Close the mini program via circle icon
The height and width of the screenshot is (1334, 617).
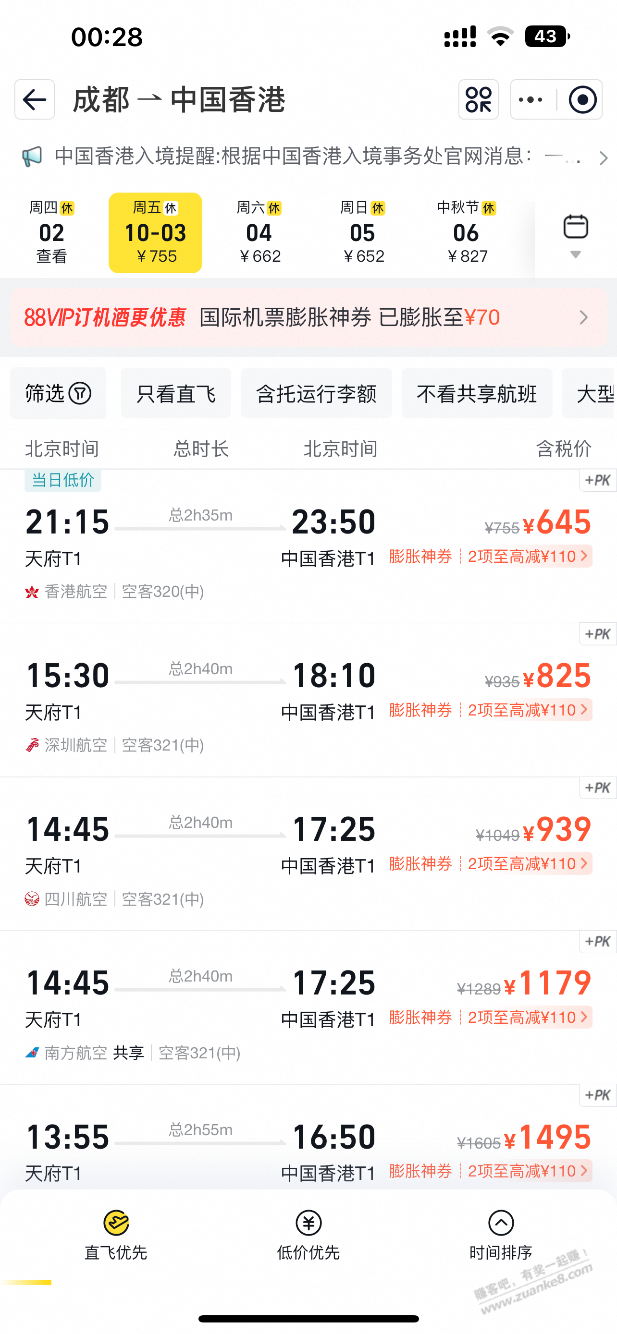click(582, 100)
